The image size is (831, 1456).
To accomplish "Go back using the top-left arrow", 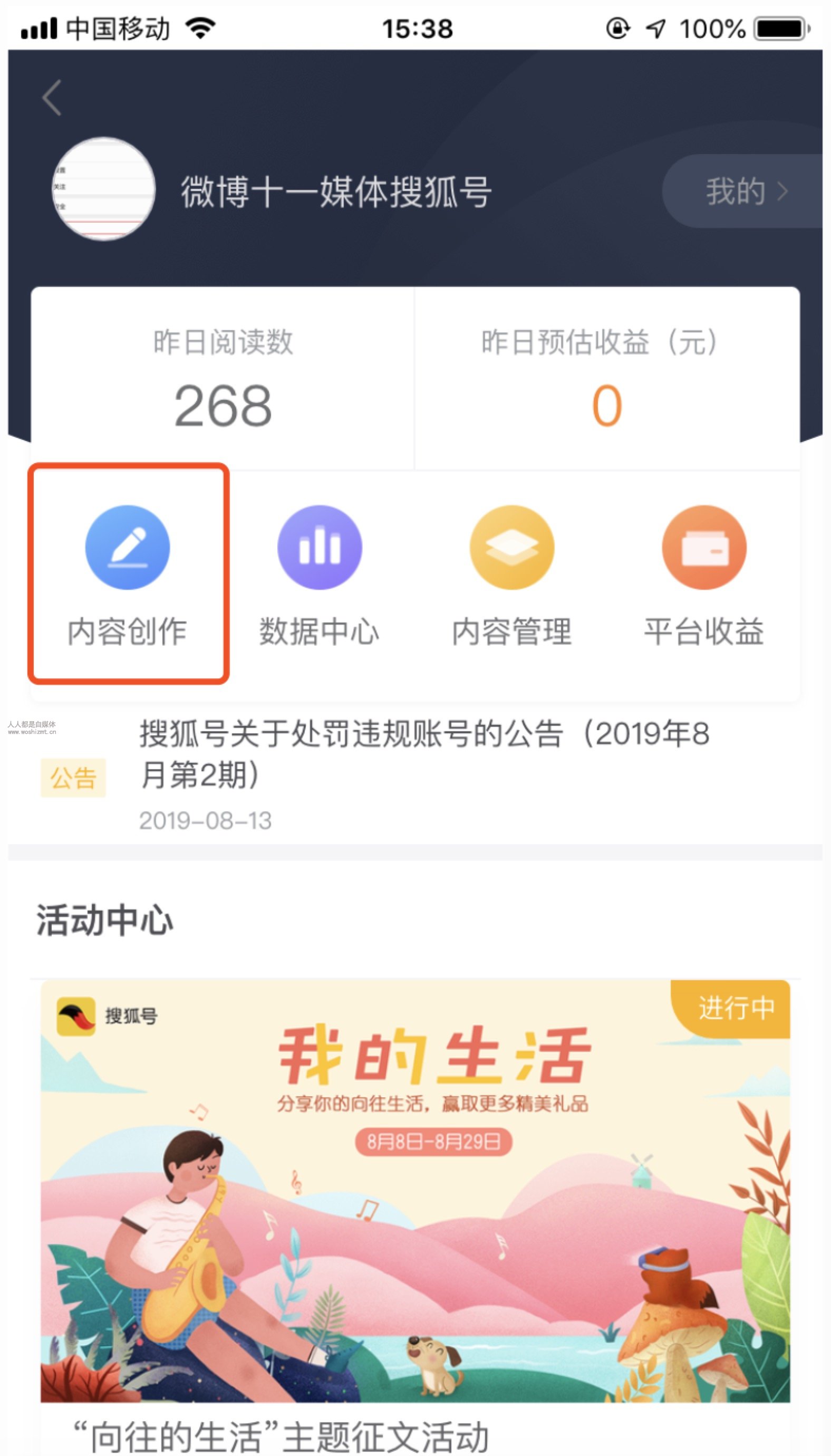I will tap(52, 98).
